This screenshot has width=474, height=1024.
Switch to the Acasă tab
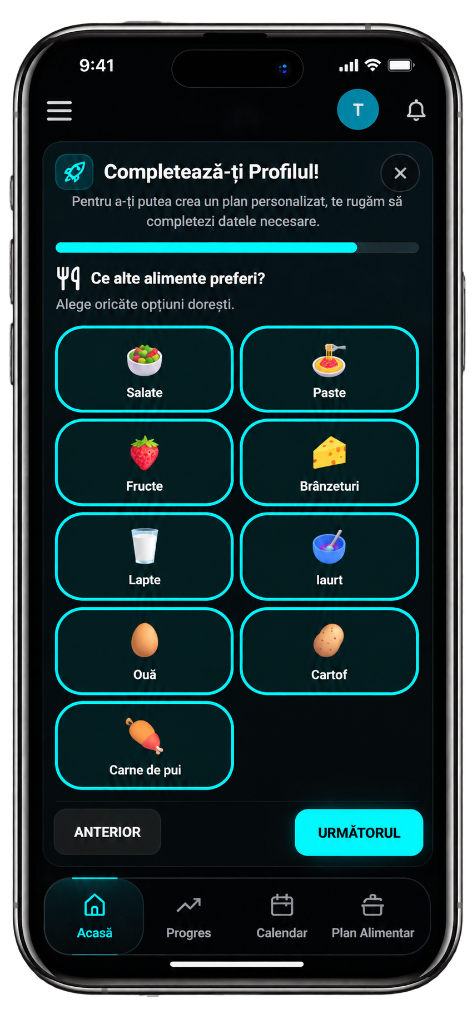click(x=95, y=916)
